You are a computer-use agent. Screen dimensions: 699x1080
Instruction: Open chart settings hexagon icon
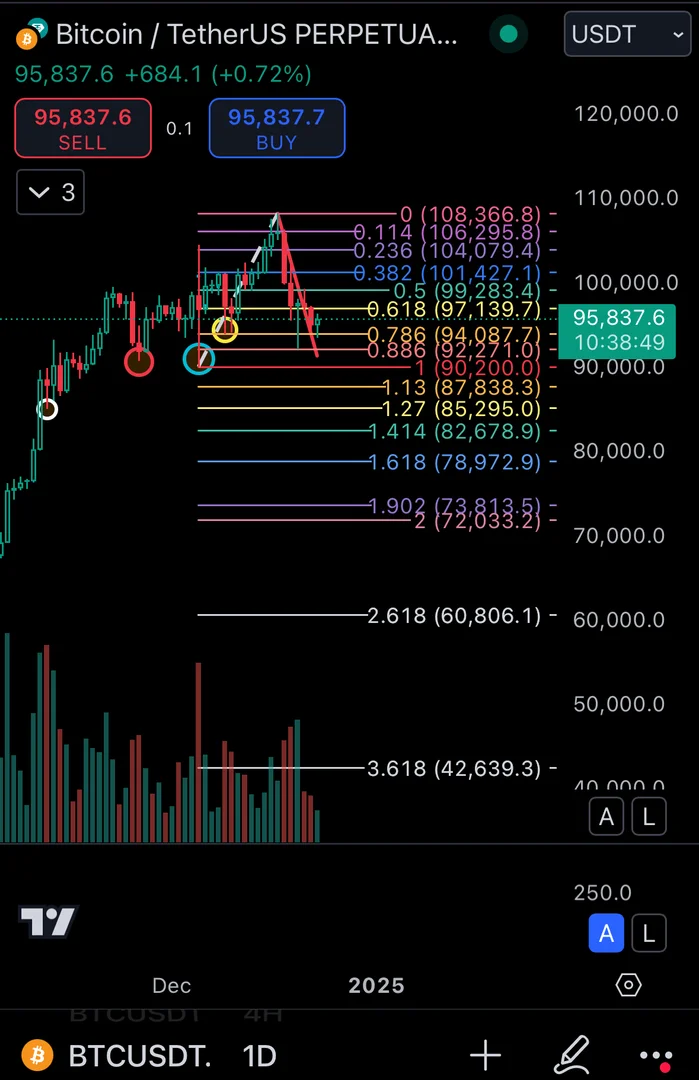tap(628, 985)
